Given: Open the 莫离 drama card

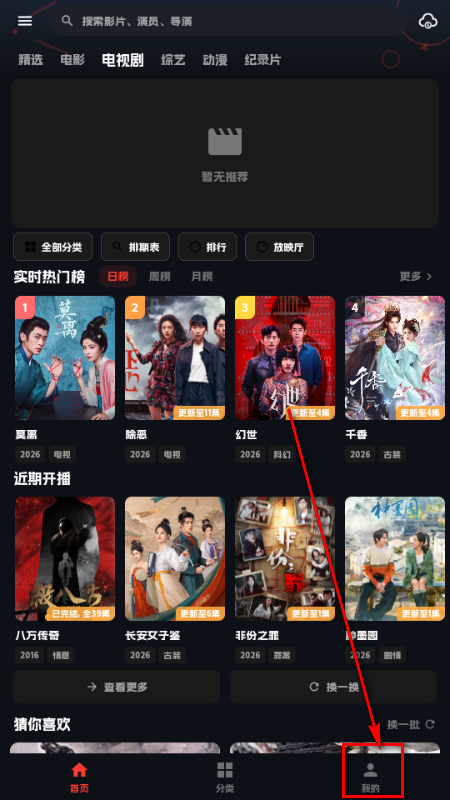Looking at the screenshot, I should pos(65,379).
